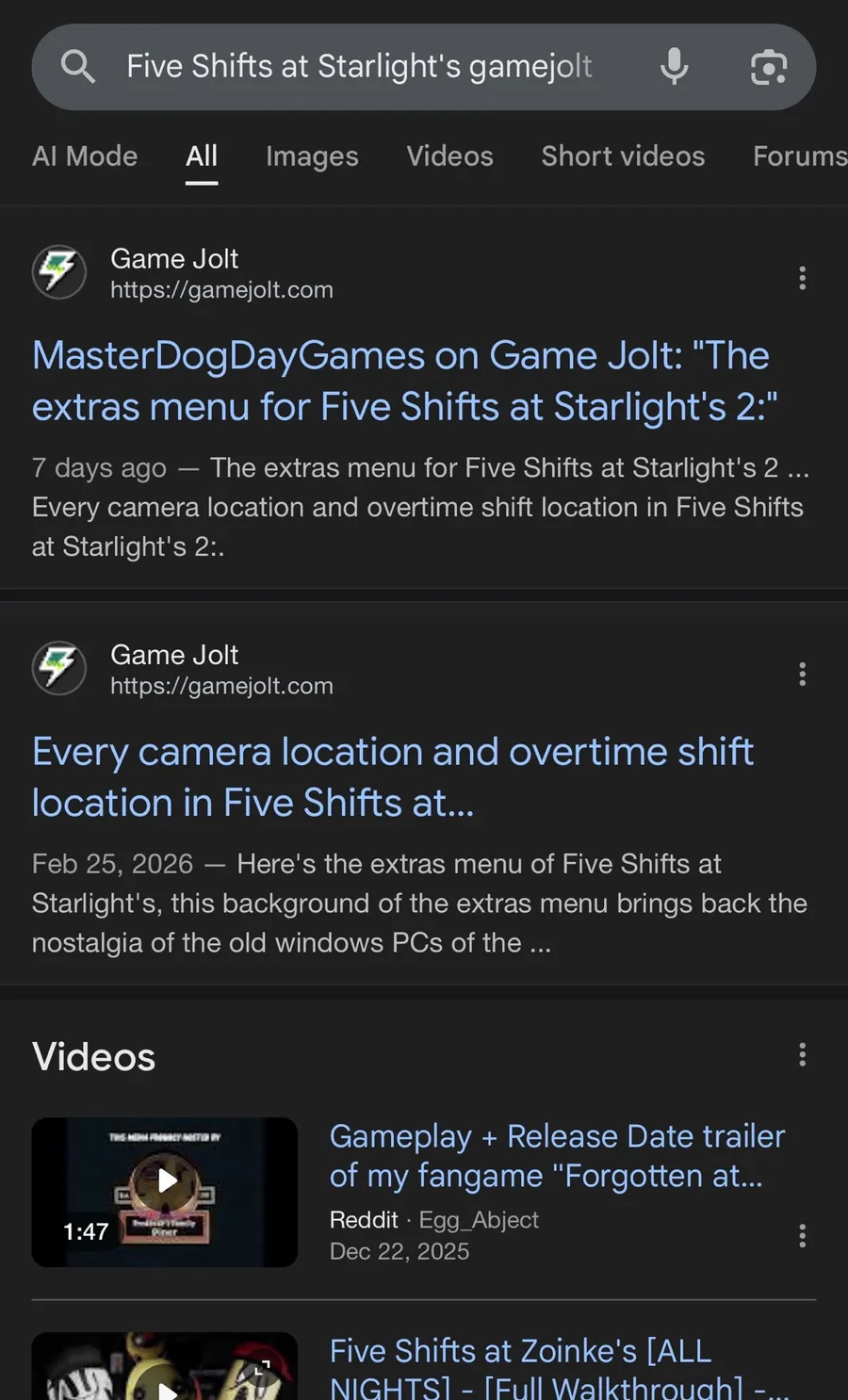Open options for Every camera location result
Viewport: 848px width, 1400px height.
(x=802, y=674)
